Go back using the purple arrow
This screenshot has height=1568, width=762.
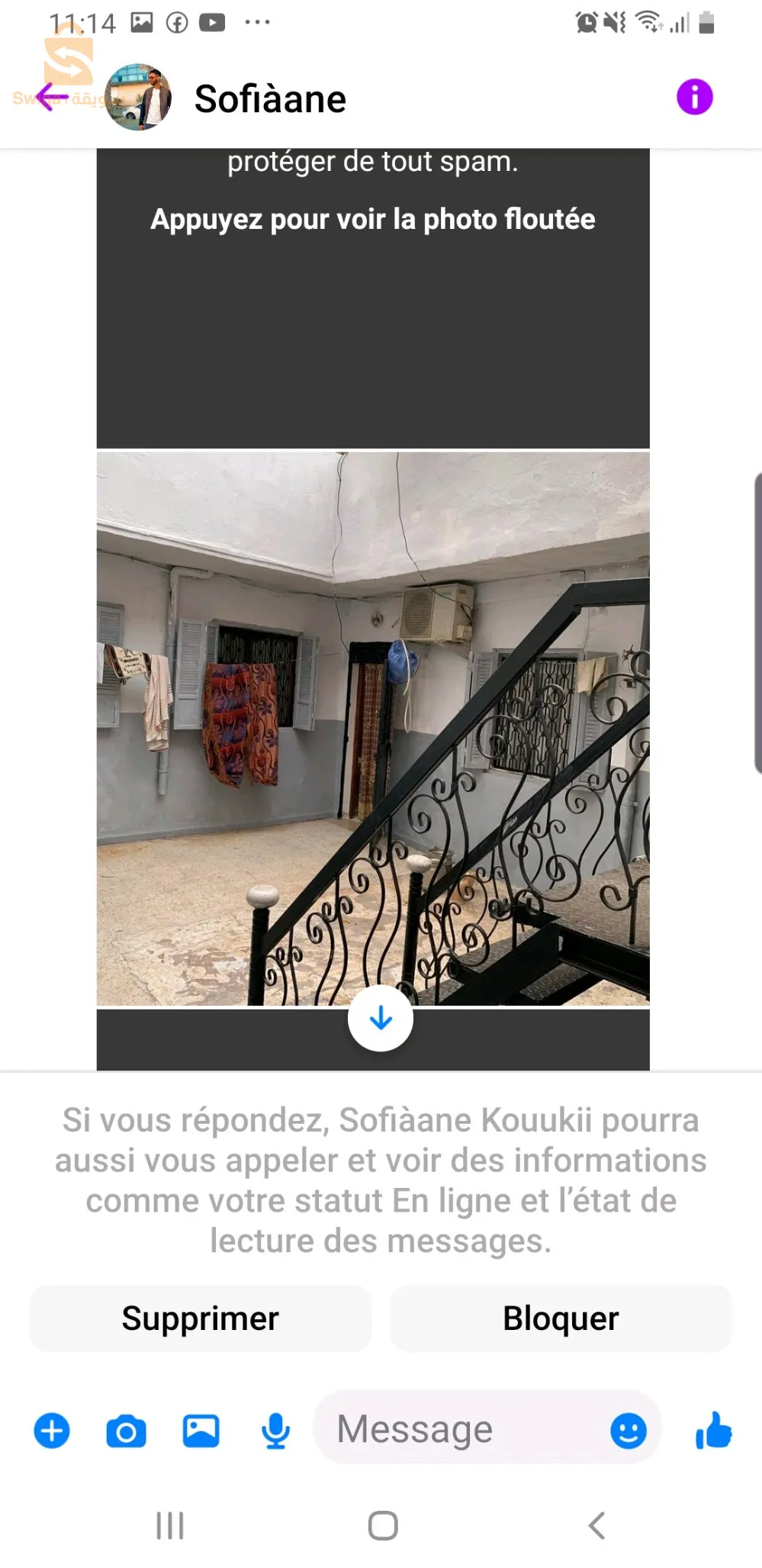(50, 97)
